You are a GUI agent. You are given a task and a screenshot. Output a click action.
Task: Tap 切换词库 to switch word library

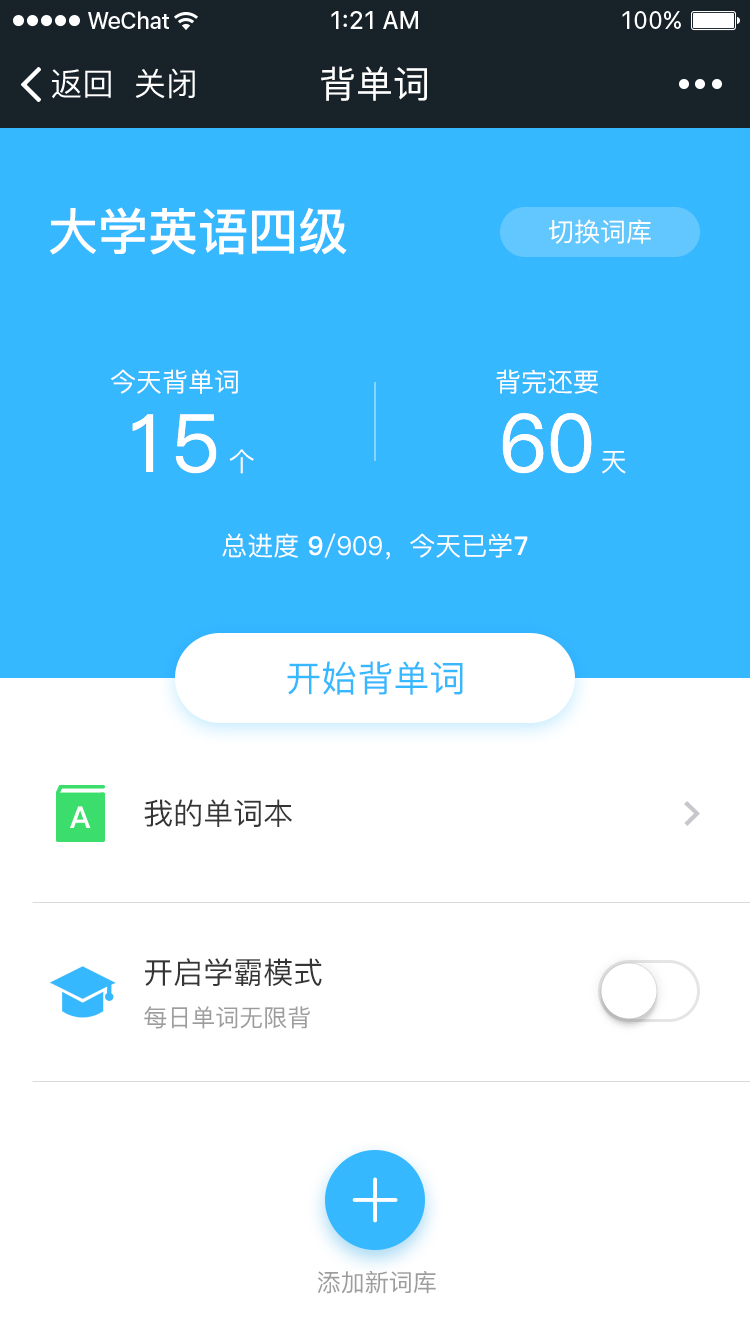pyautogui.click(x=599, y=232)
